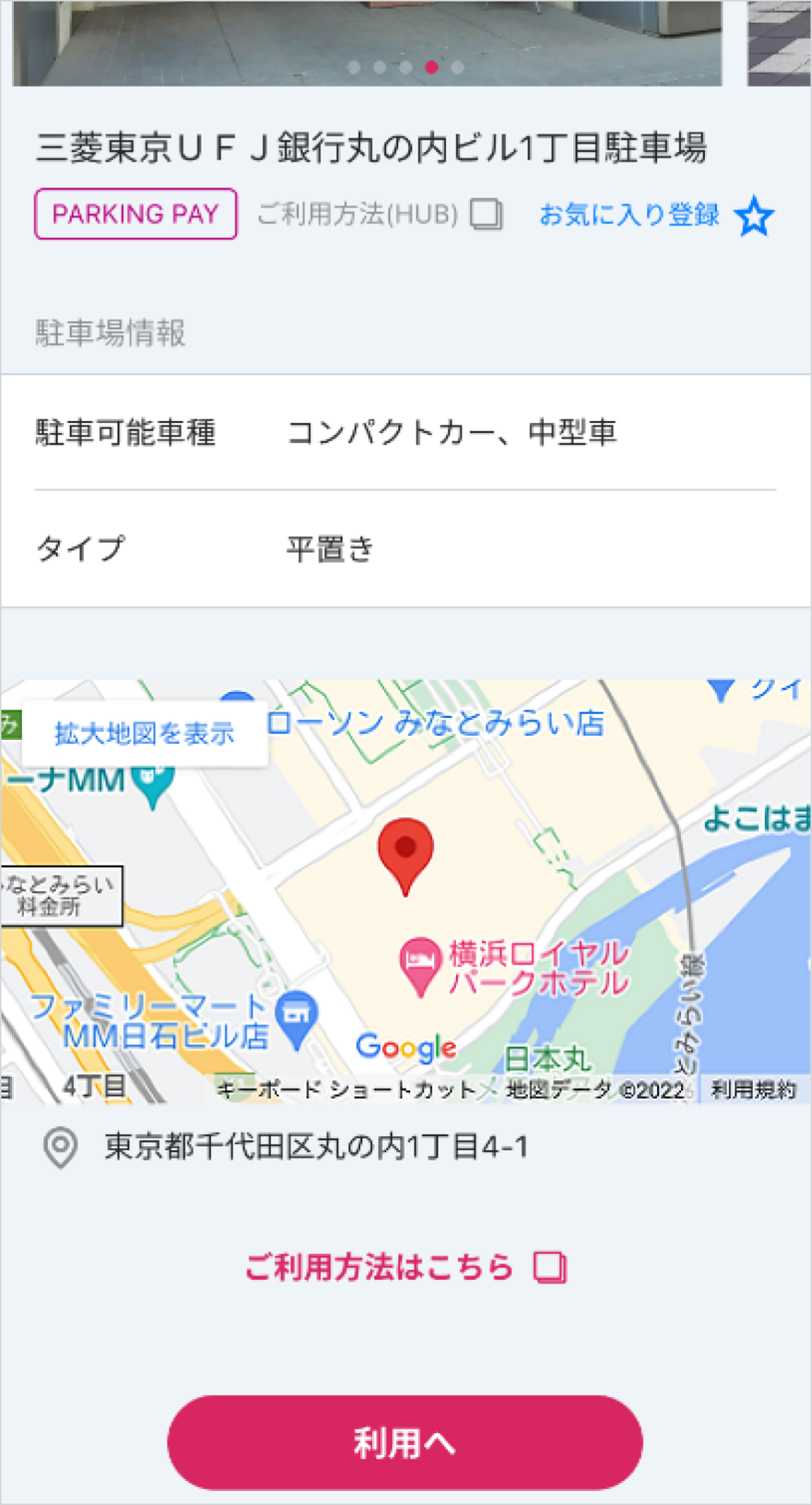This screenshot has width=812, height=1505.
Task: Select 横浜ロイヤルパークホテル on the map
Action: click(420, 963)
